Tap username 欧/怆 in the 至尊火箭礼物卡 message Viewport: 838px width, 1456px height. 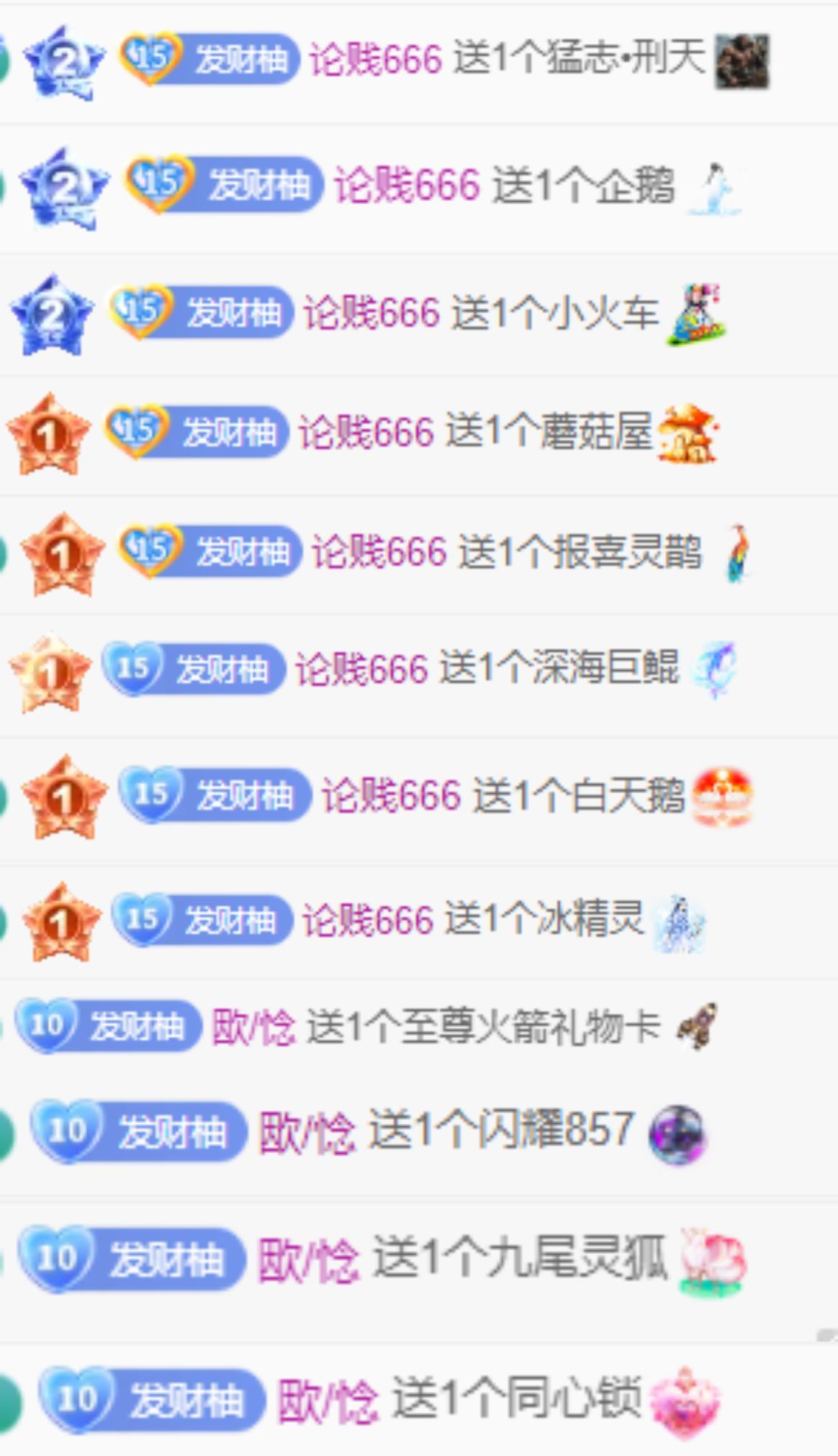pos(253,1026)
